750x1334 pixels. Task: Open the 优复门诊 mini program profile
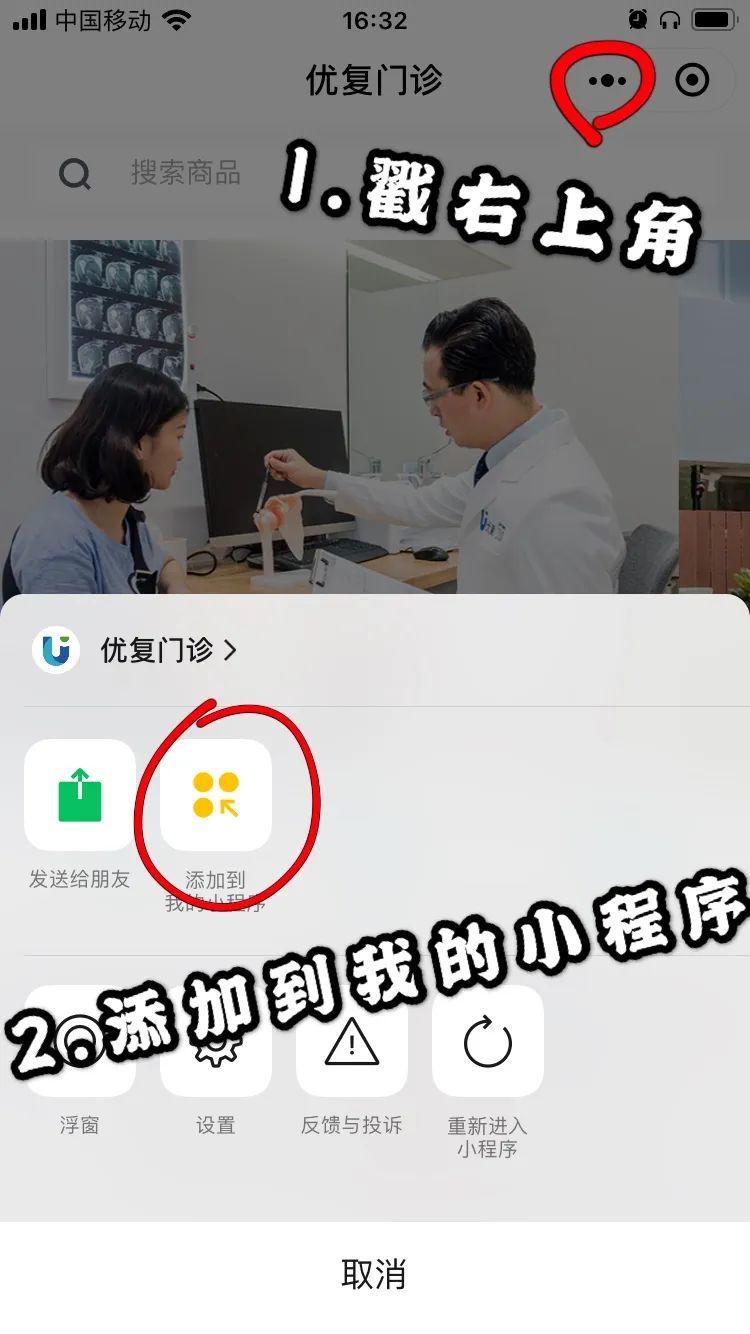click(x=138, y=651)
